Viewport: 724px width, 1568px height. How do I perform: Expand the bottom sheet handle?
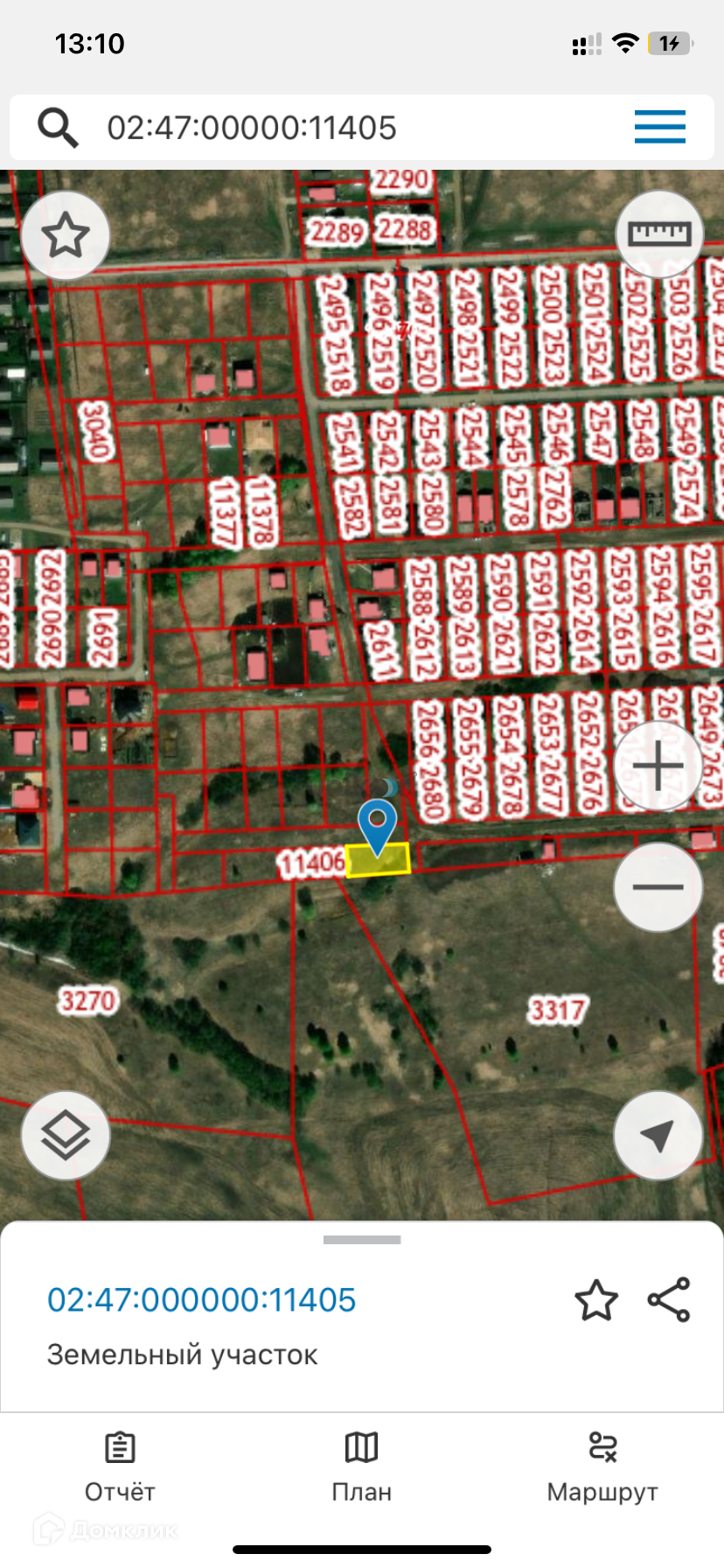[362, 1240]
